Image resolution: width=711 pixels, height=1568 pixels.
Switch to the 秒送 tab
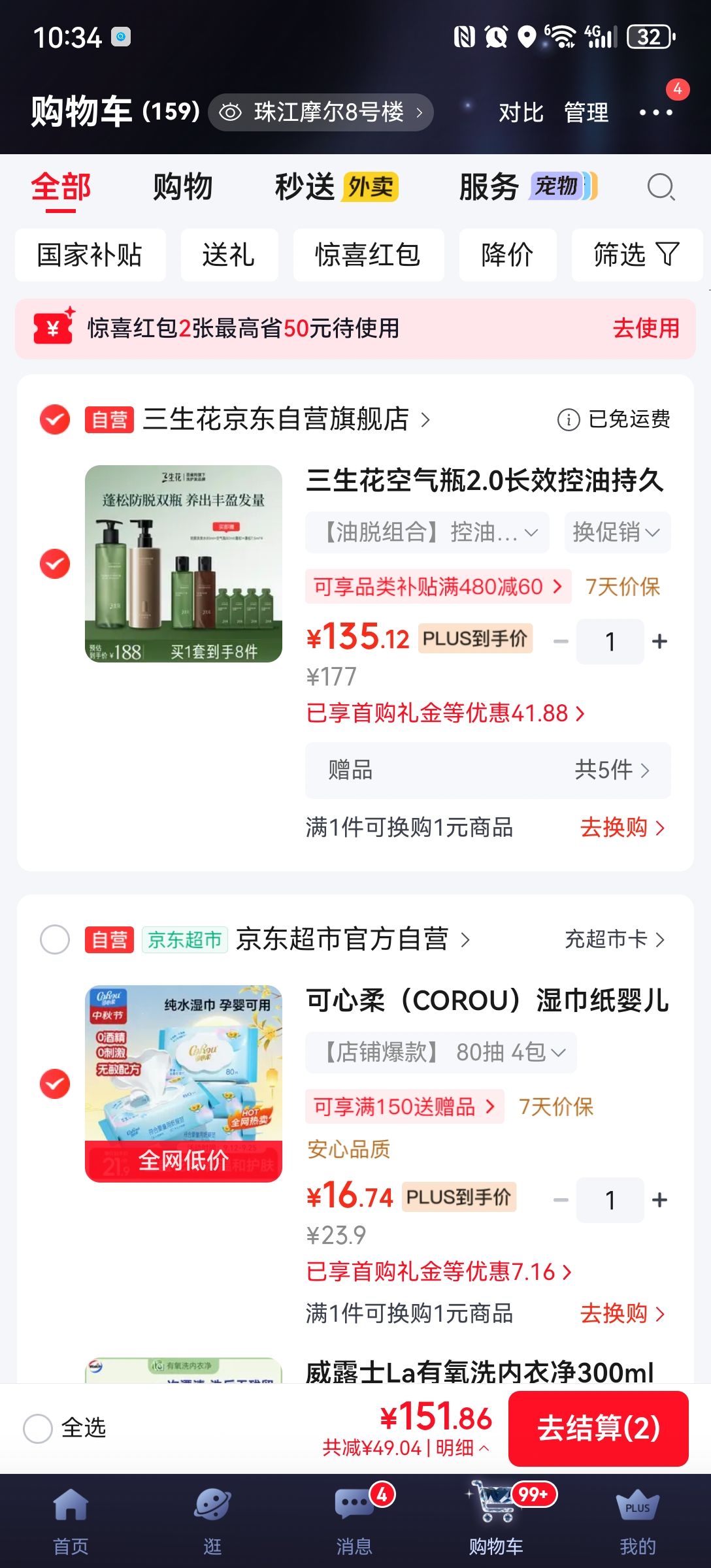pos(305,188)
